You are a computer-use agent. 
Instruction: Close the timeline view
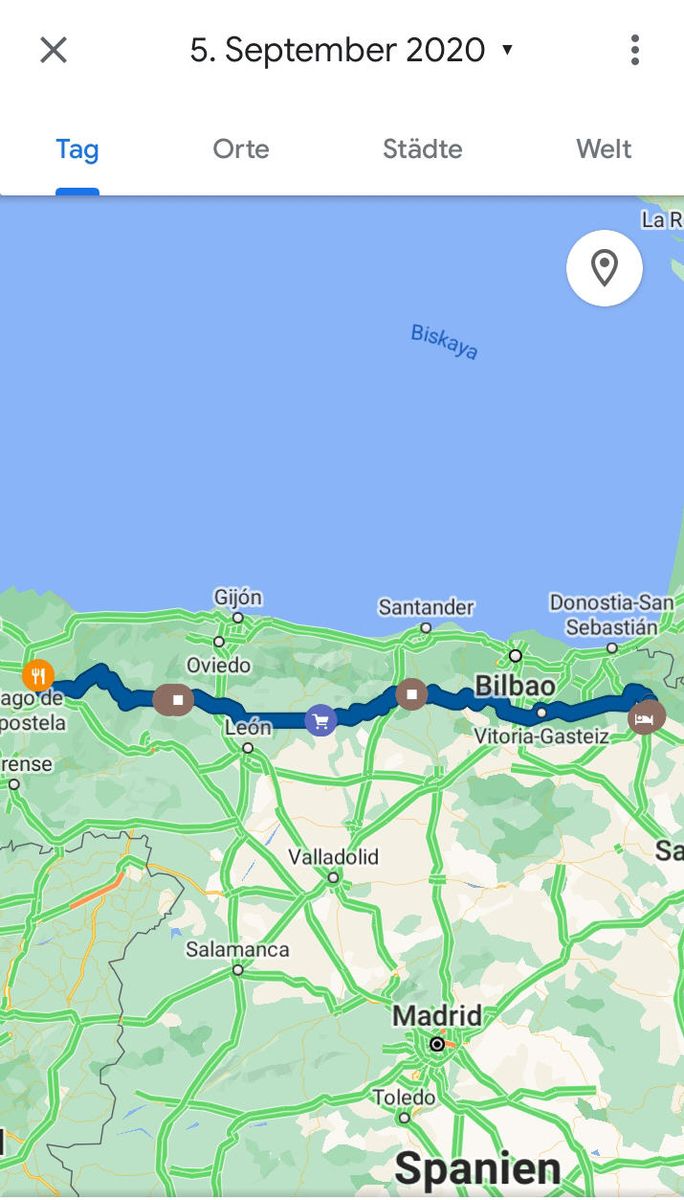pyautogui.click(x=53, y=50)
